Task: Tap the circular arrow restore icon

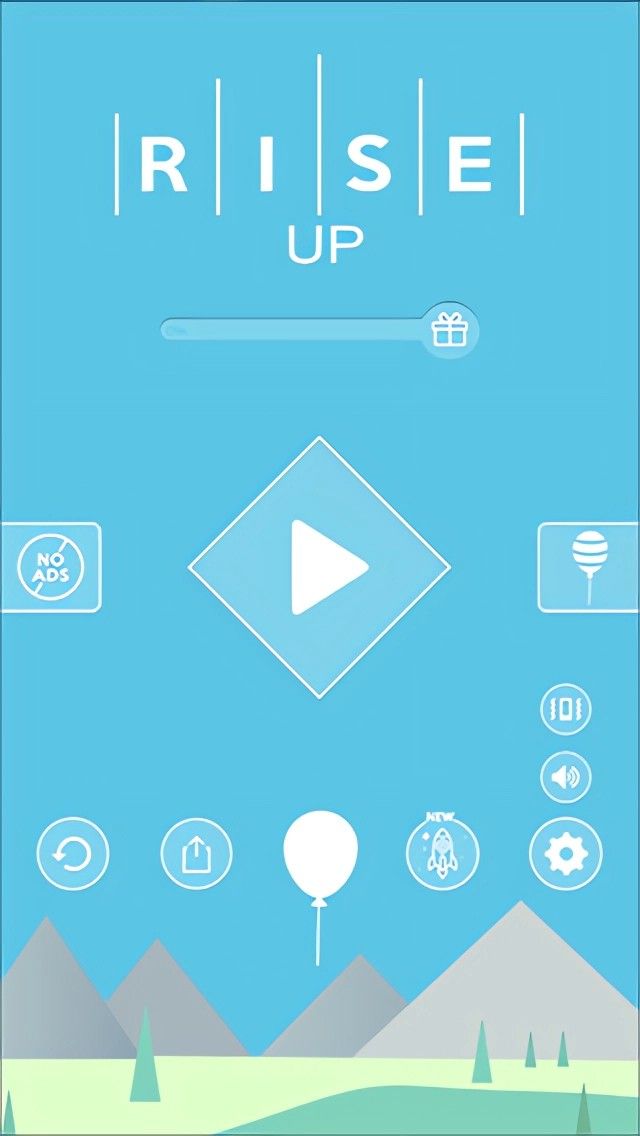Action: [x=73, y=854]
